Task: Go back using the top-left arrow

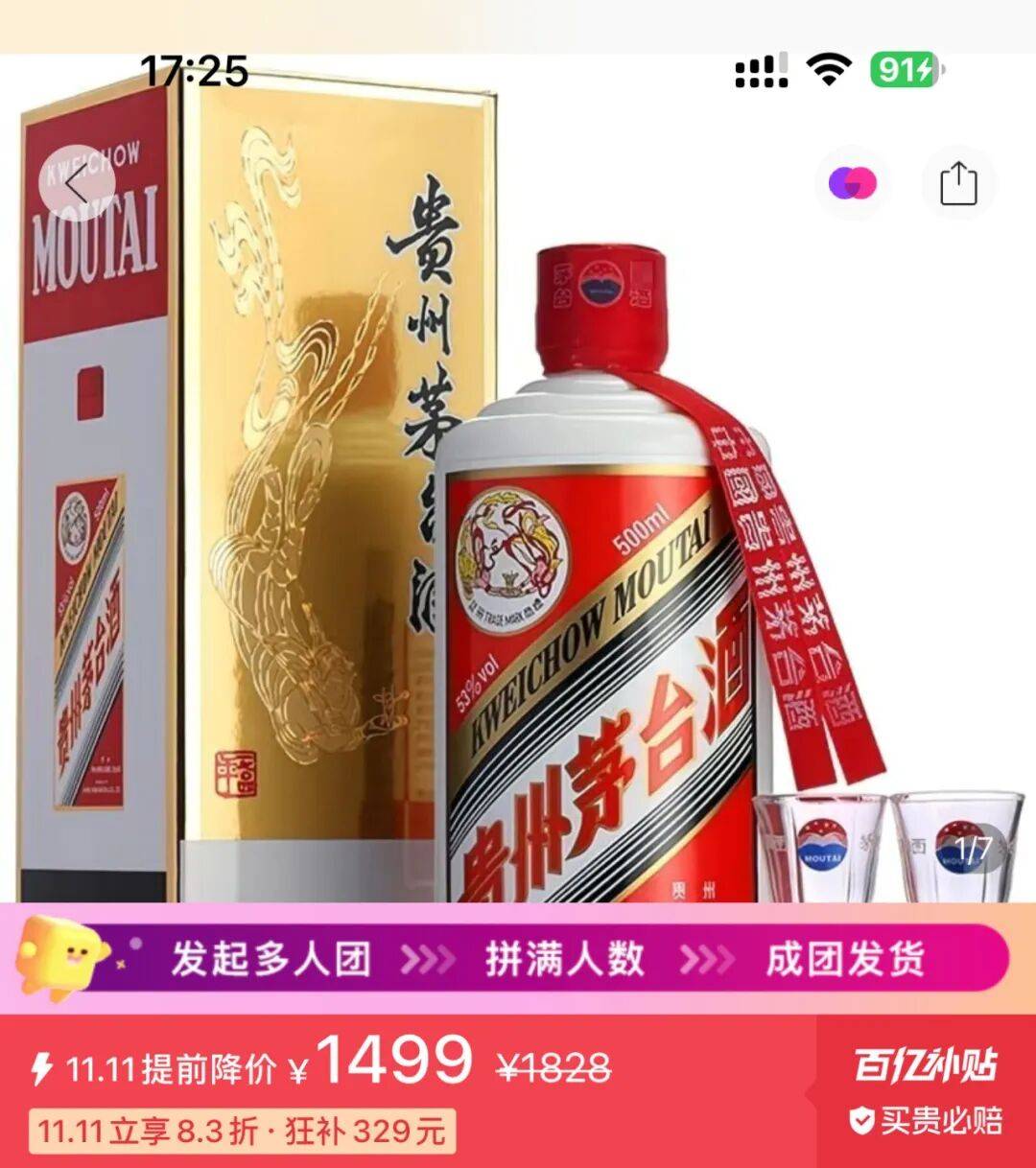Action: click(x=77, y=184)
